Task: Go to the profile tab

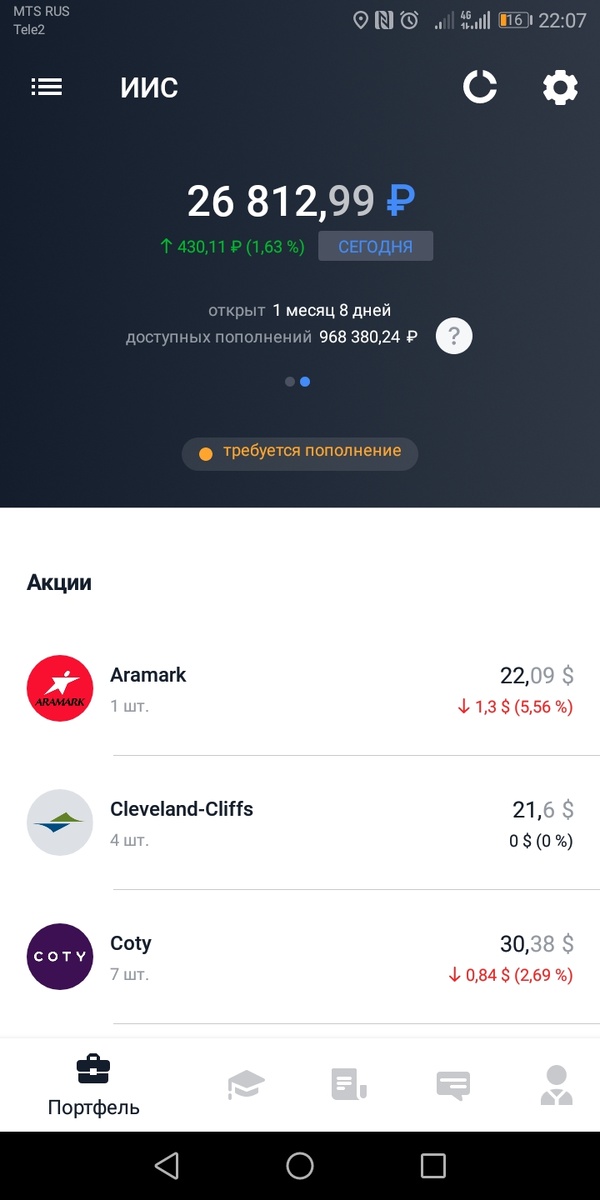Action: pos(556,1084)
